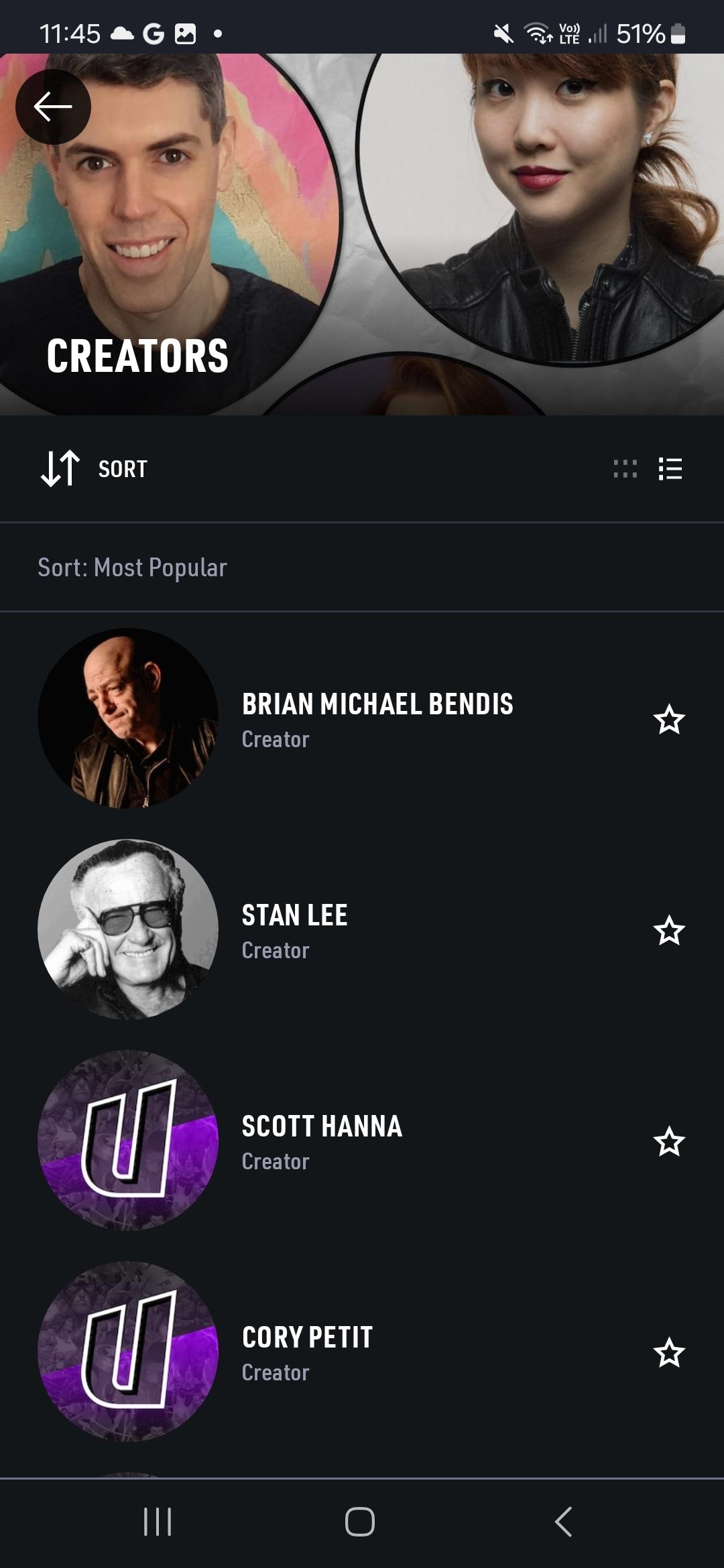Image resolution: width=724 pixels, height=1568 pixels.
Task: Open the recent apps overview
Action: 158,1521
